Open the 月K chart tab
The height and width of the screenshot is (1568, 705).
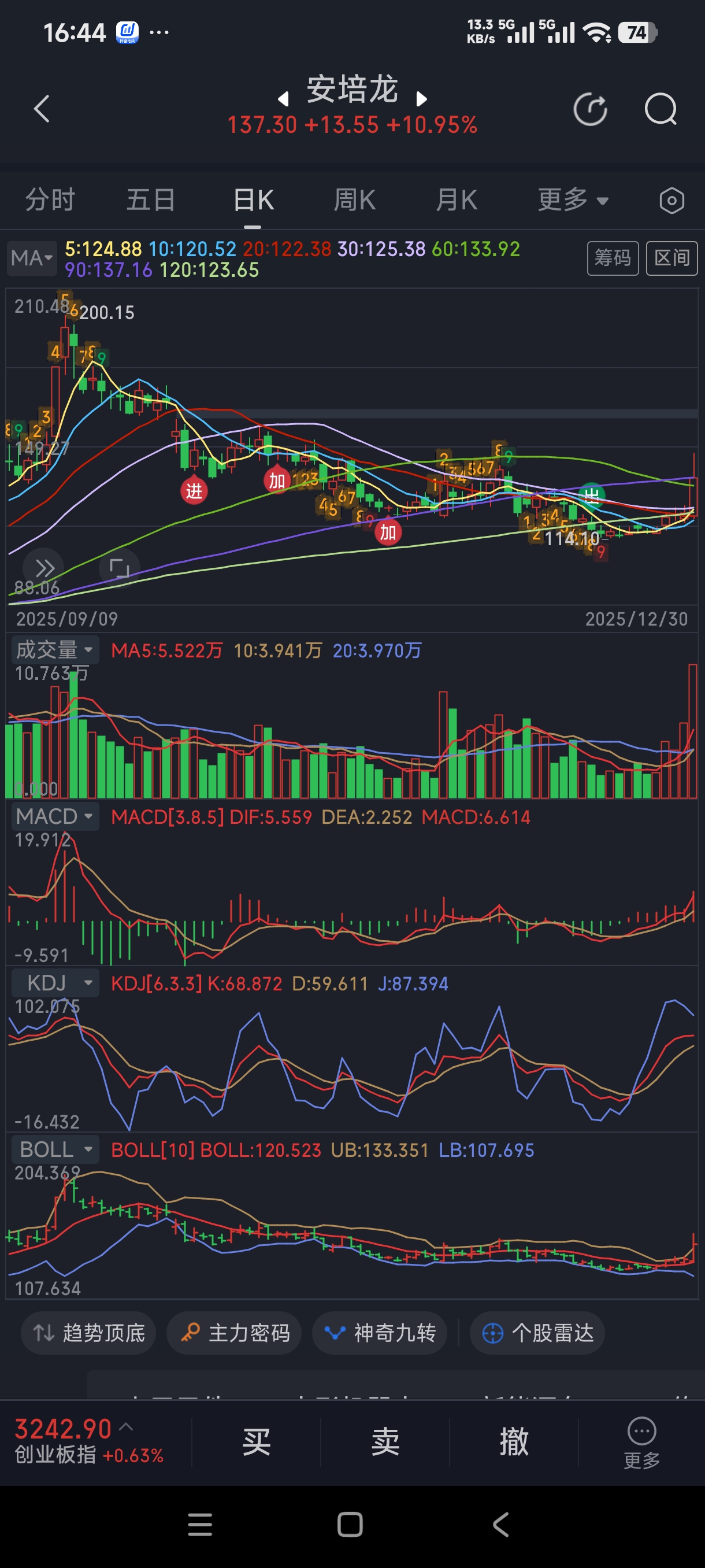[x=456, y=200]
